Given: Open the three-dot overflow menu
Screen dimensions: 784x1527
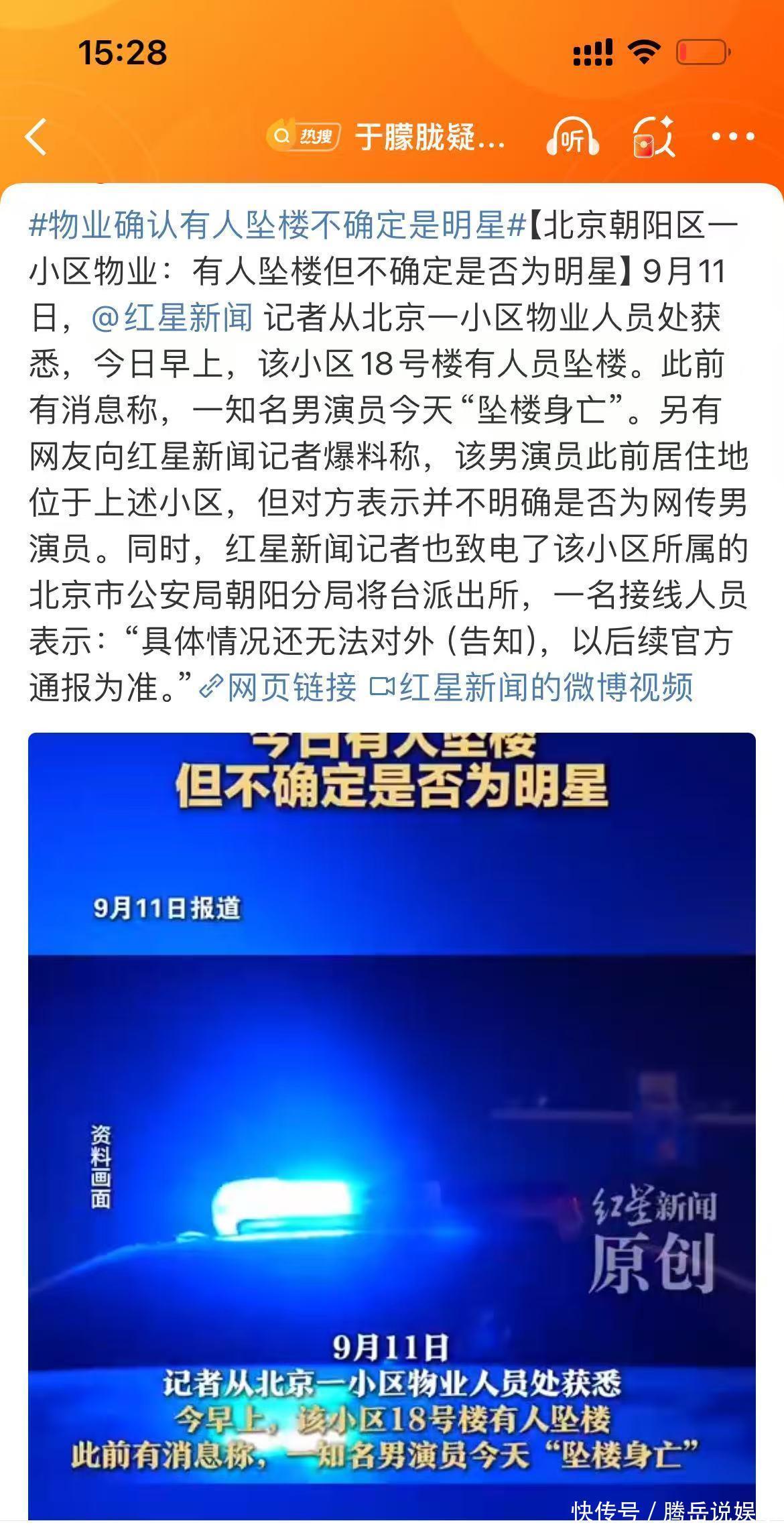Looking at the screenshot, I should (732, 137).
